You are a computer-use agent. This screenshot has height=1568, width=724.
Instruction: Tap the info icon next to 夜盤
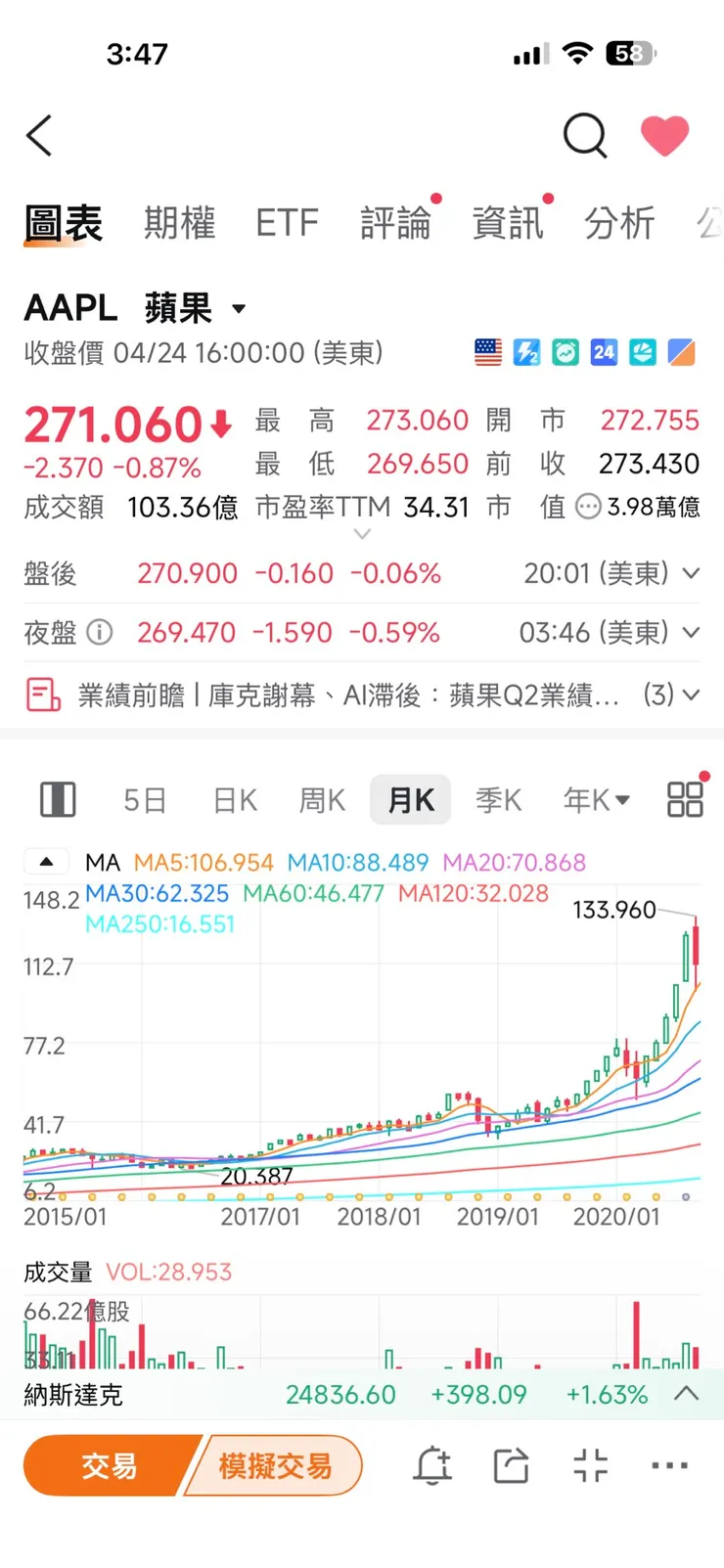coord(101,633)
